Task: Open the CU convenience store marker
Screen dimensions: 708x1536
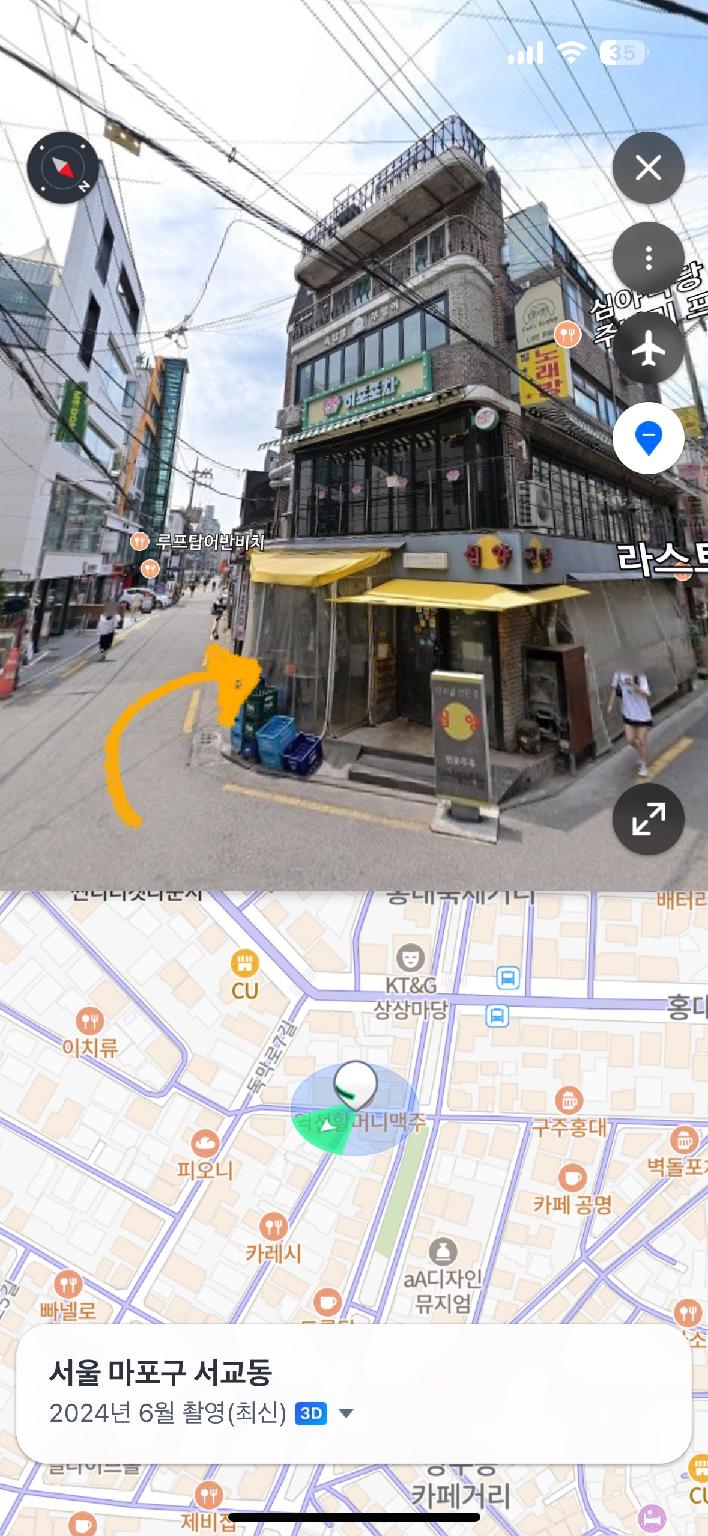Action: [244, 975]
